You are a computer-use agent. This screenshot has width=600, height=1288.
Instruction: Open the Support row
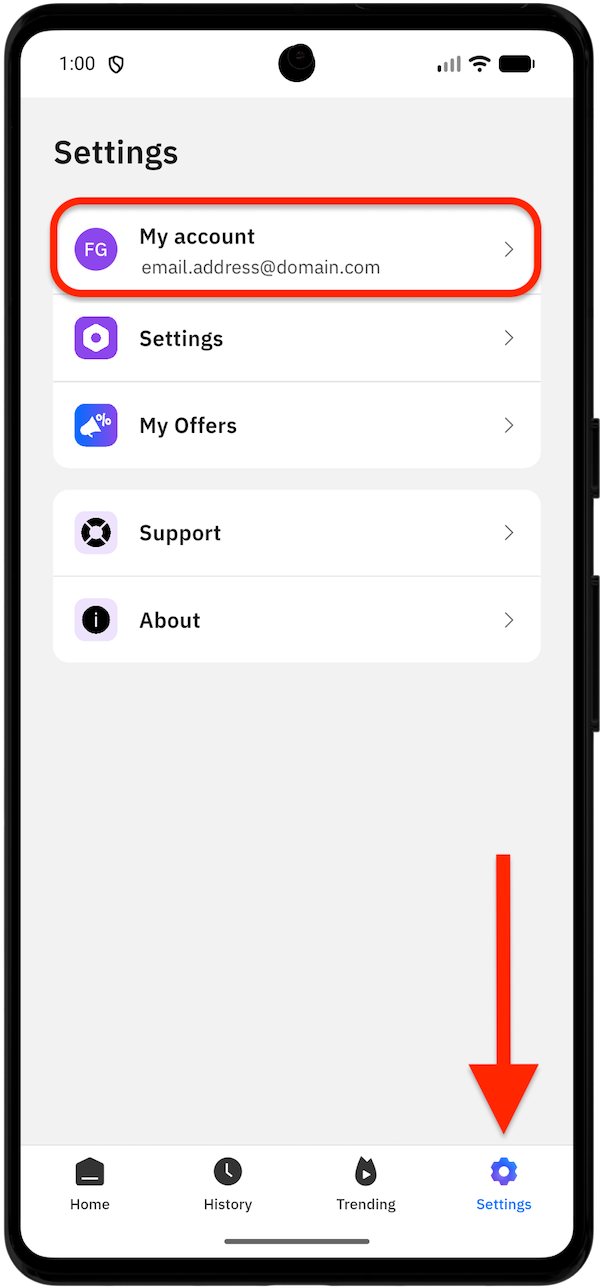click(297, 533)
